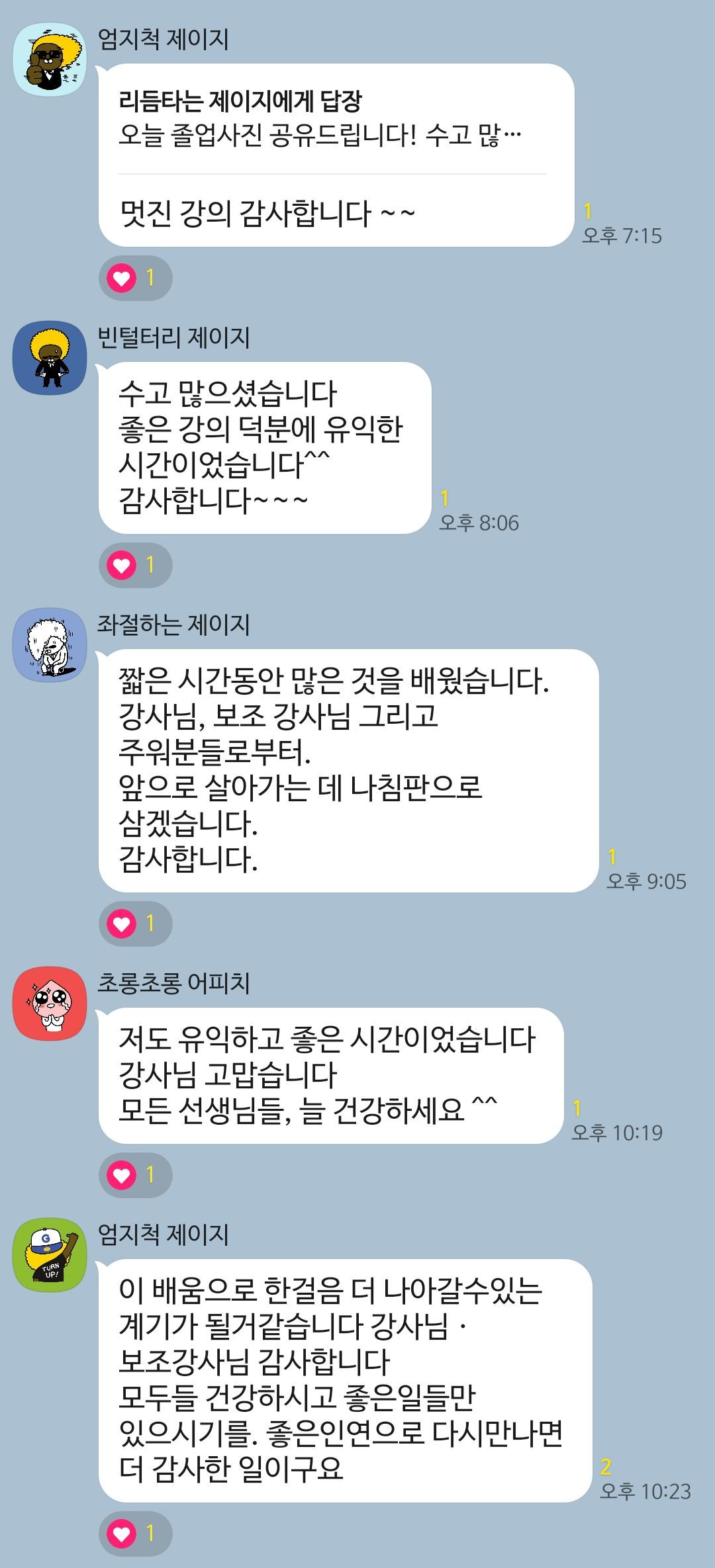The height and width of the screenshot is (1568, 715).
Task: Tap the heart reaction under 멋진 강의 감사합니다
Action: [135, 278]
